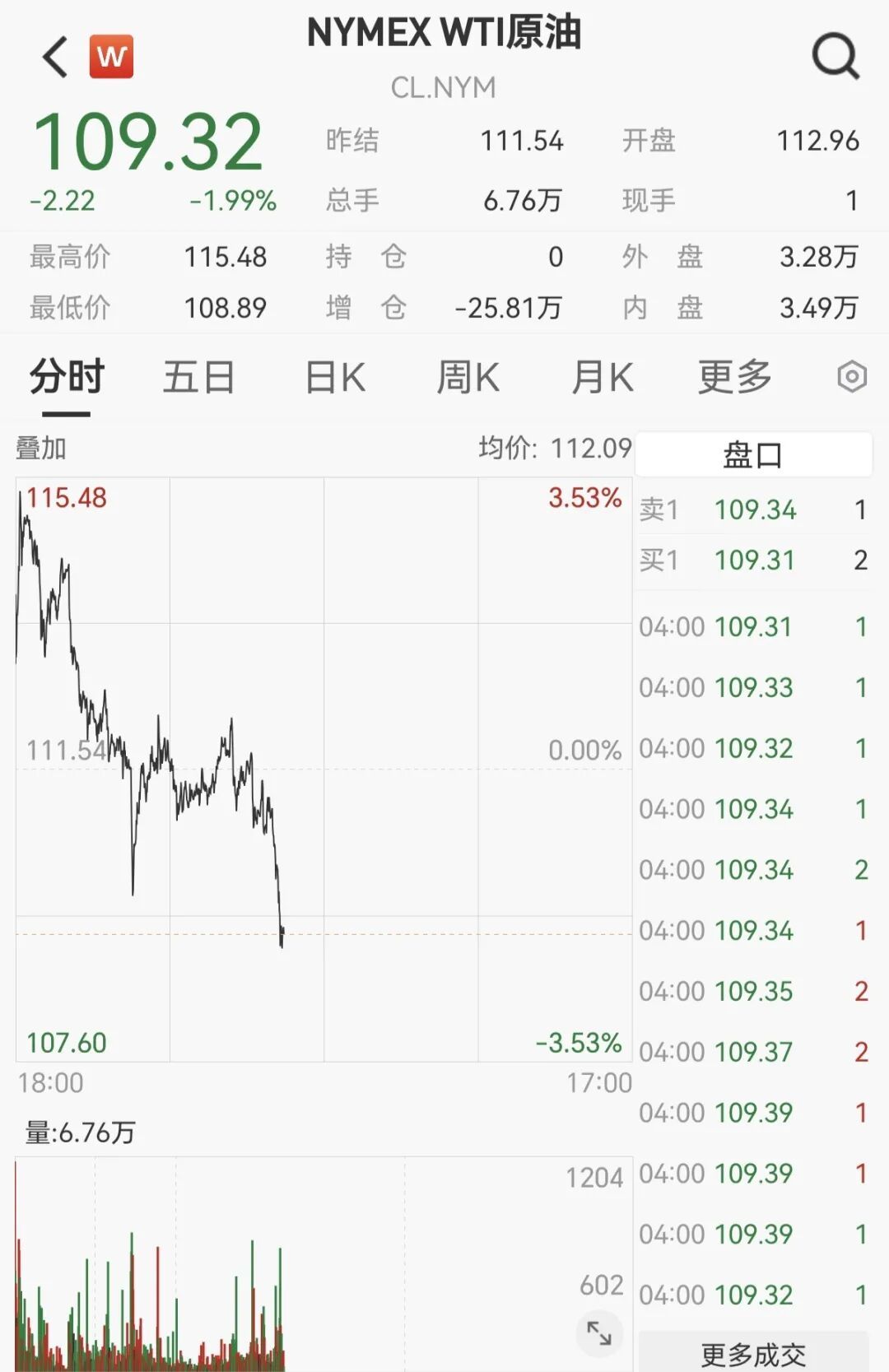
Task: Open the 更多 chart options
Action: click(x=735, y=378)
